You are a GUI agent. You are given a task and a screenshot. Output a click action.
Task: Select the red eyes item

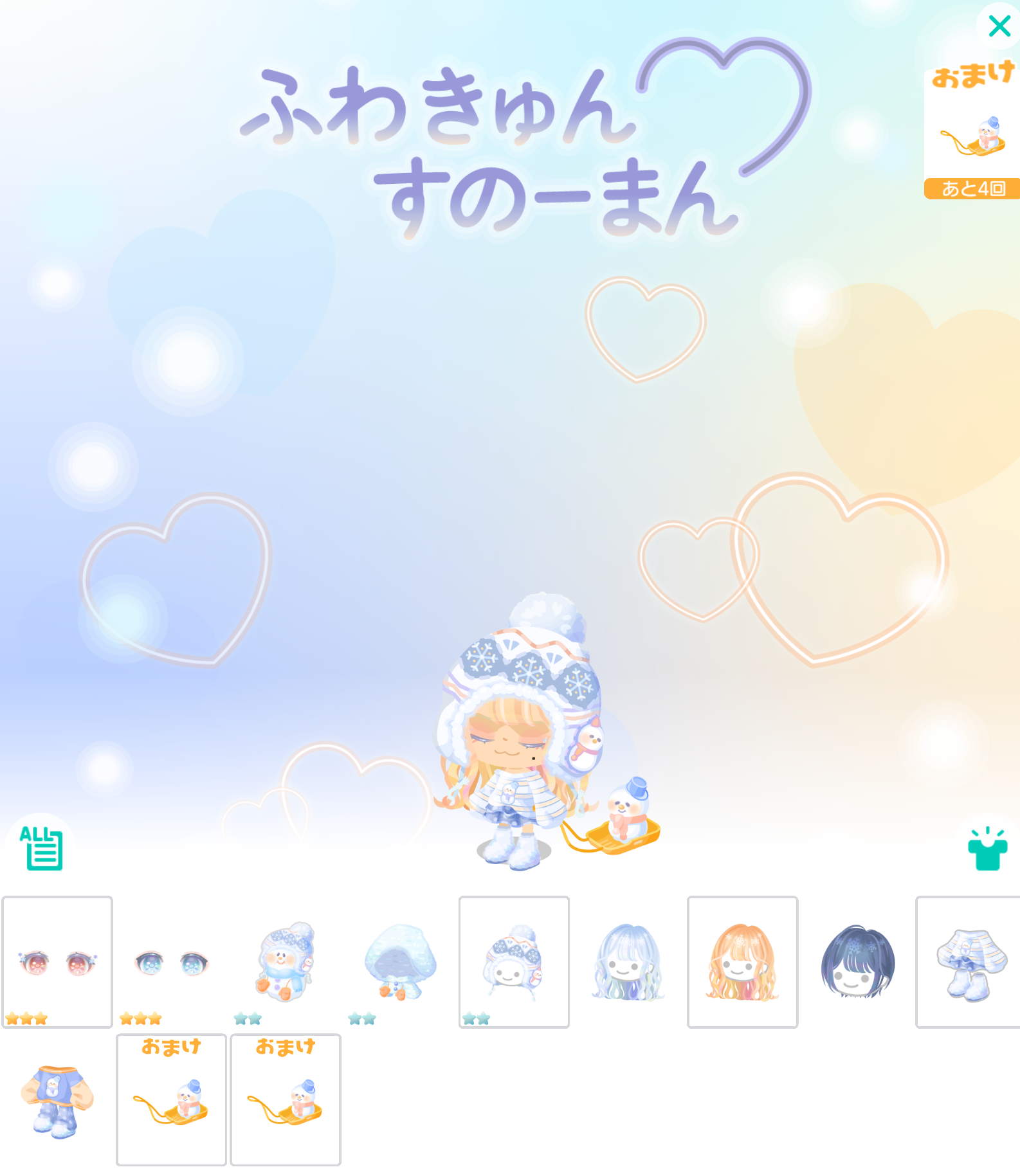(57, 962)
